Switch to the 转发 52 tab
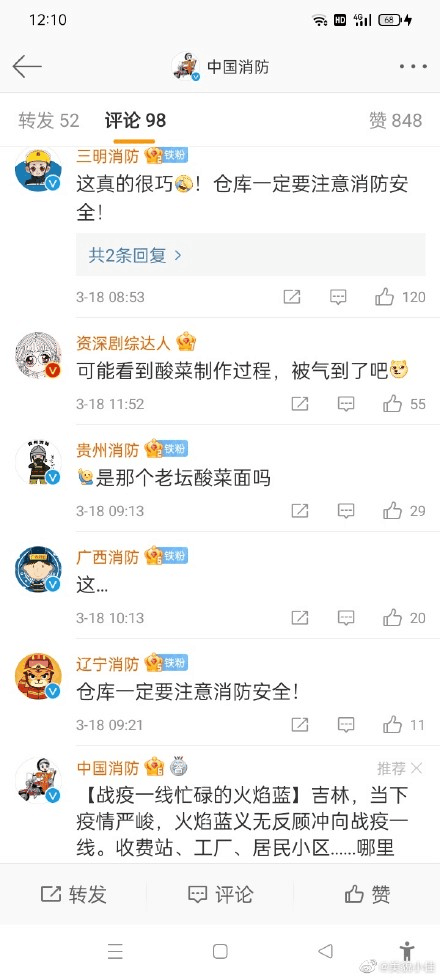This screenshot has height=978, width=440. pos(49,120)
